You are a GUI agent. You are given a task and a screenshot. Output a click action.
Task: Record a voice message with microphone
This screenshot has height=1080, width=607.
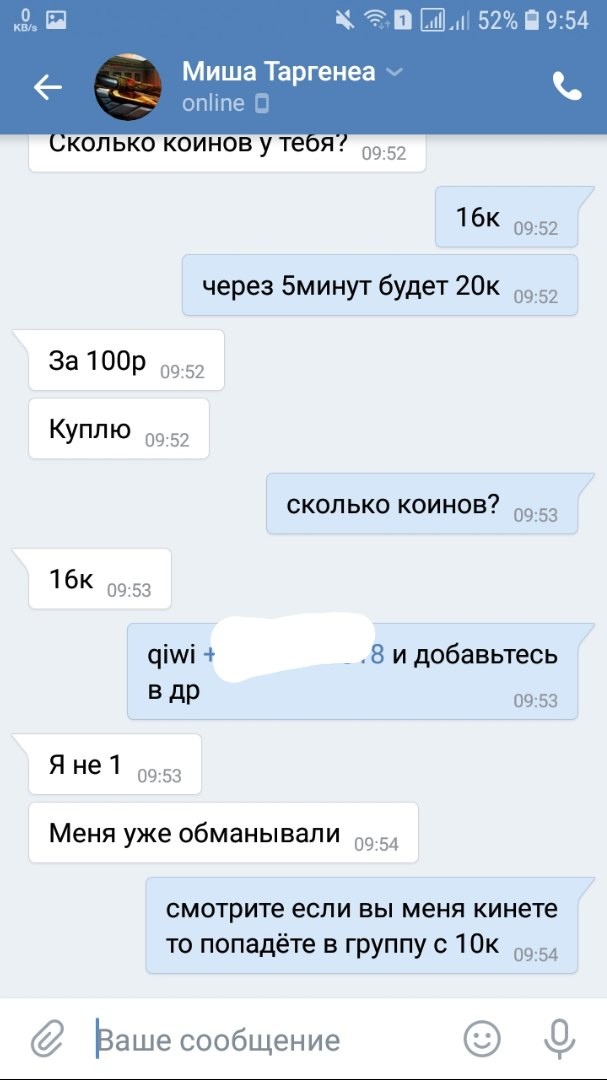(559, 1038)
